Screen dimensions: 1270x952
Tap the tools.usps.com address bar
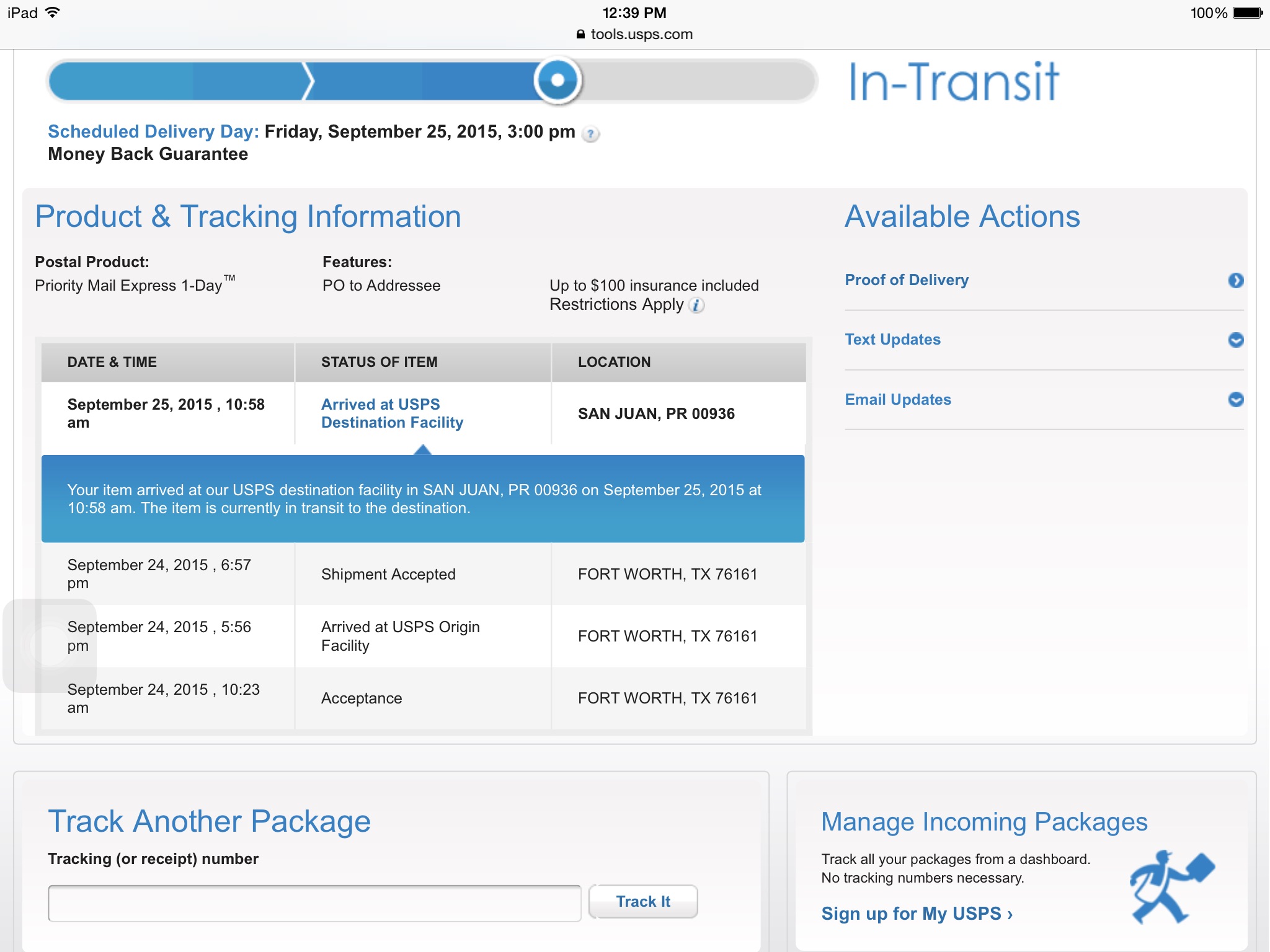click(634, 34)
